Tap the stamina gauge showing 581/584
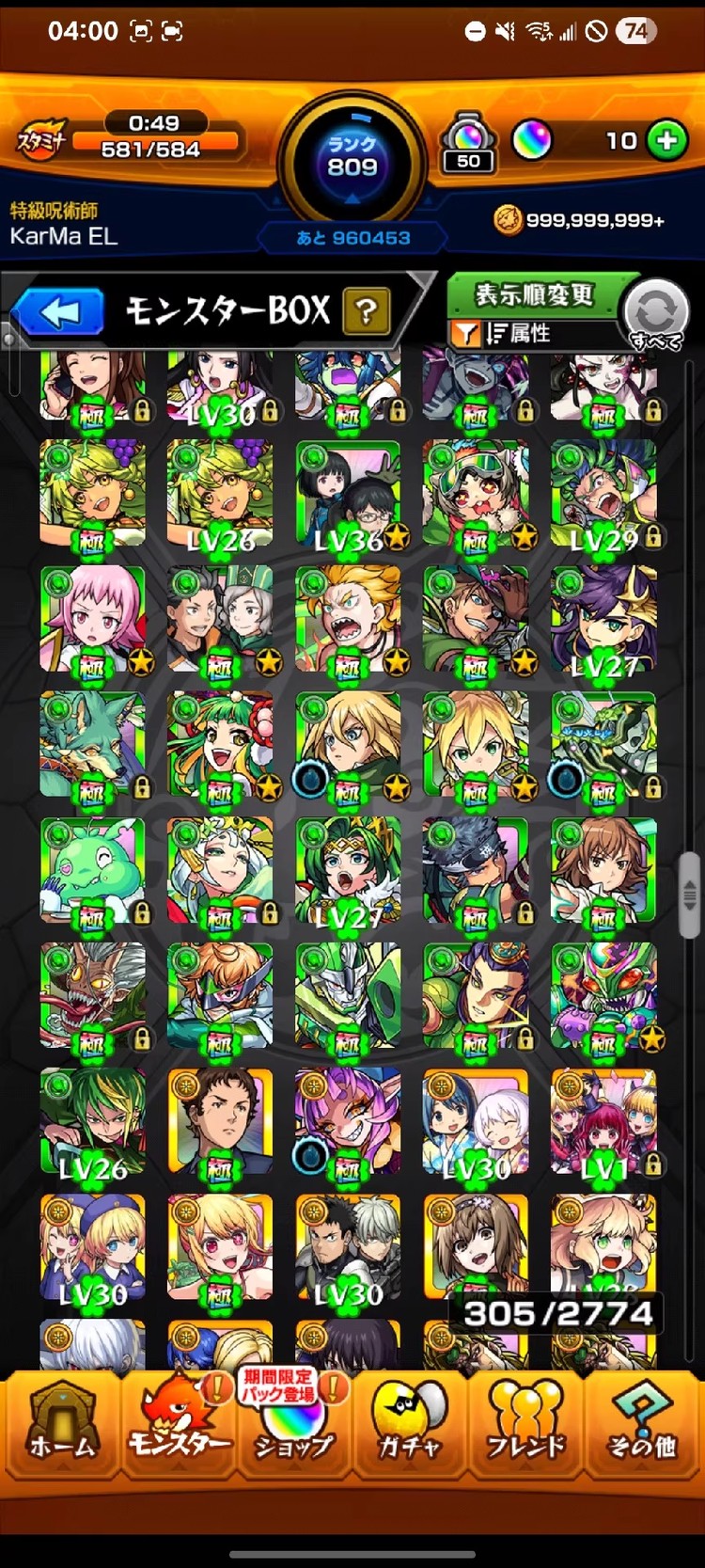 pyautogui.click(x=150, y=148)
